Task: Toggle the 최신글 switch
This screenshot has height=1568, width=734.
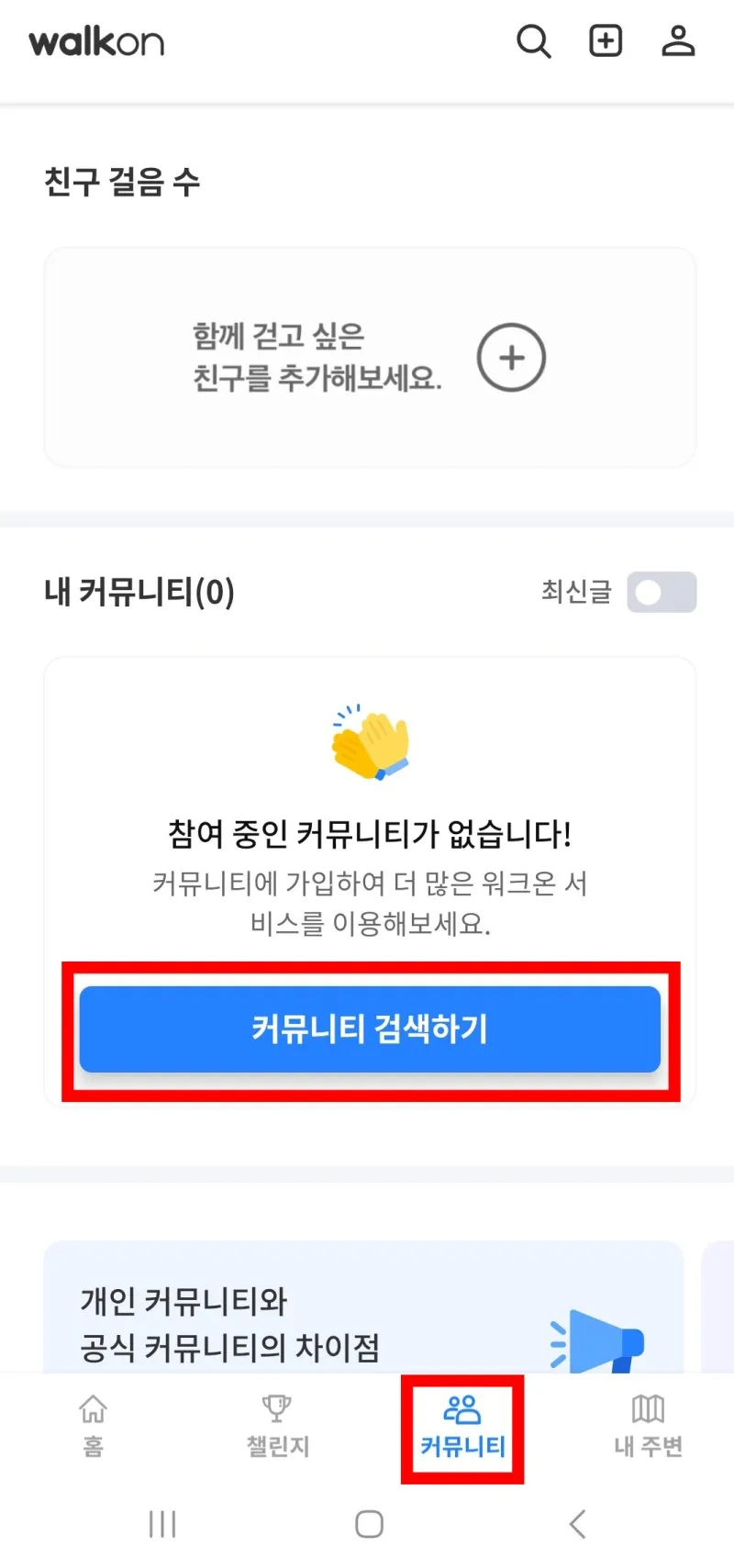Action: coord(662,592)
